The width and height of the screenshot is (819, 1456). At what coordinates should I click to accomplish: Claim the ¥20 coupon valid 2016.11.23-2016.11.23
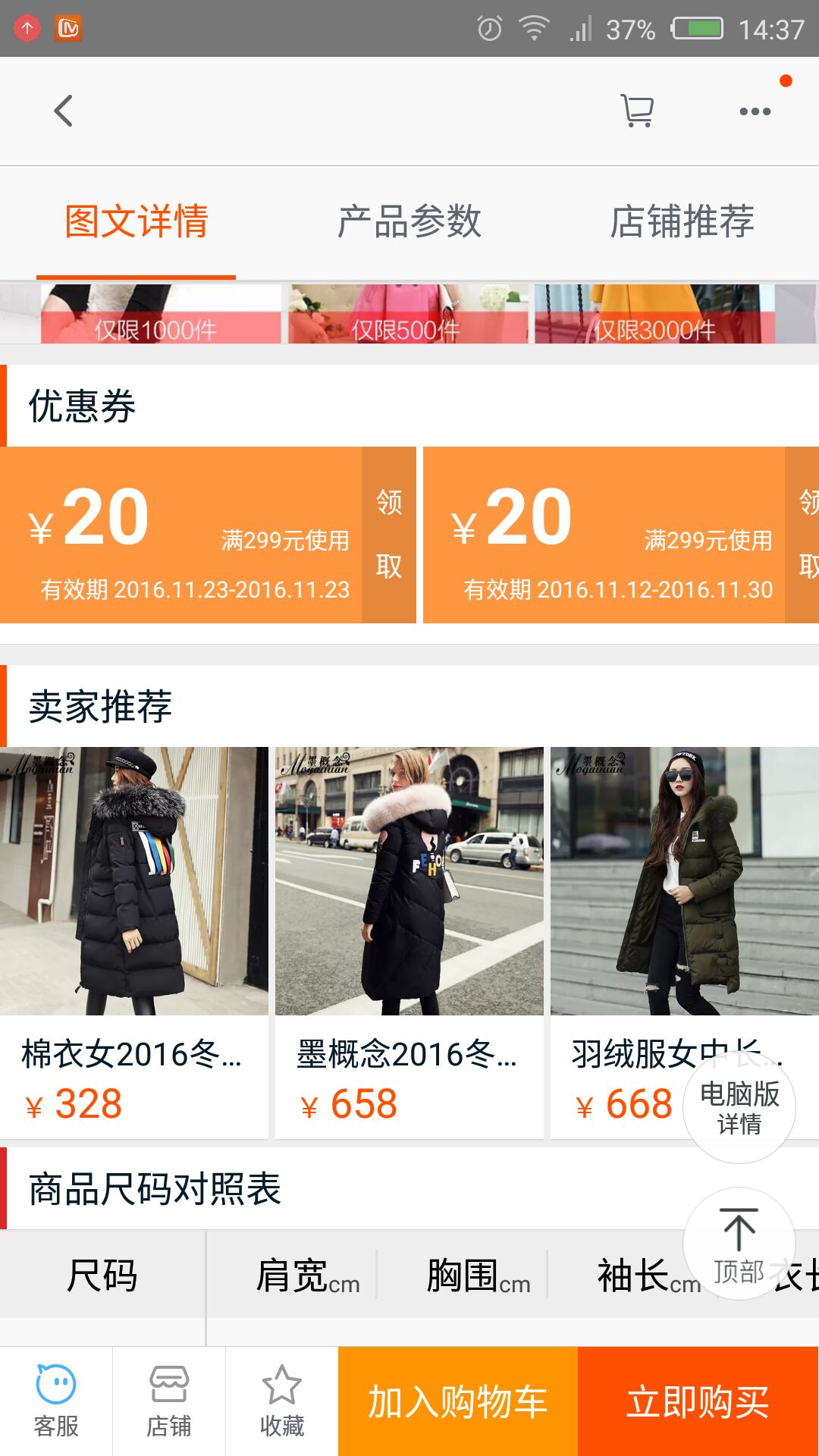(388, 535)
